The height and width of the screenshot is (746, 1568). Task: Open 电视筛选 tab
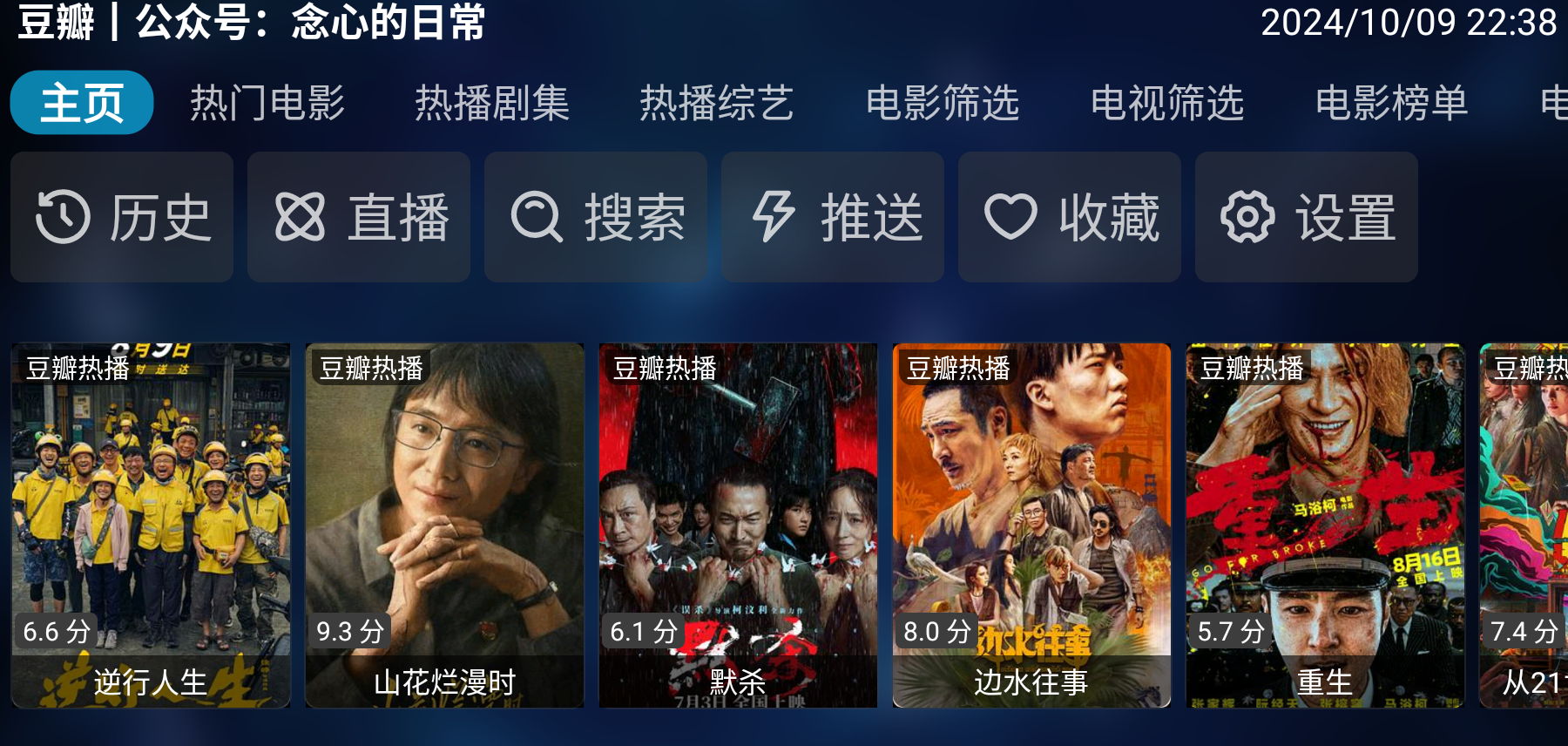(x=1167, y=103)
